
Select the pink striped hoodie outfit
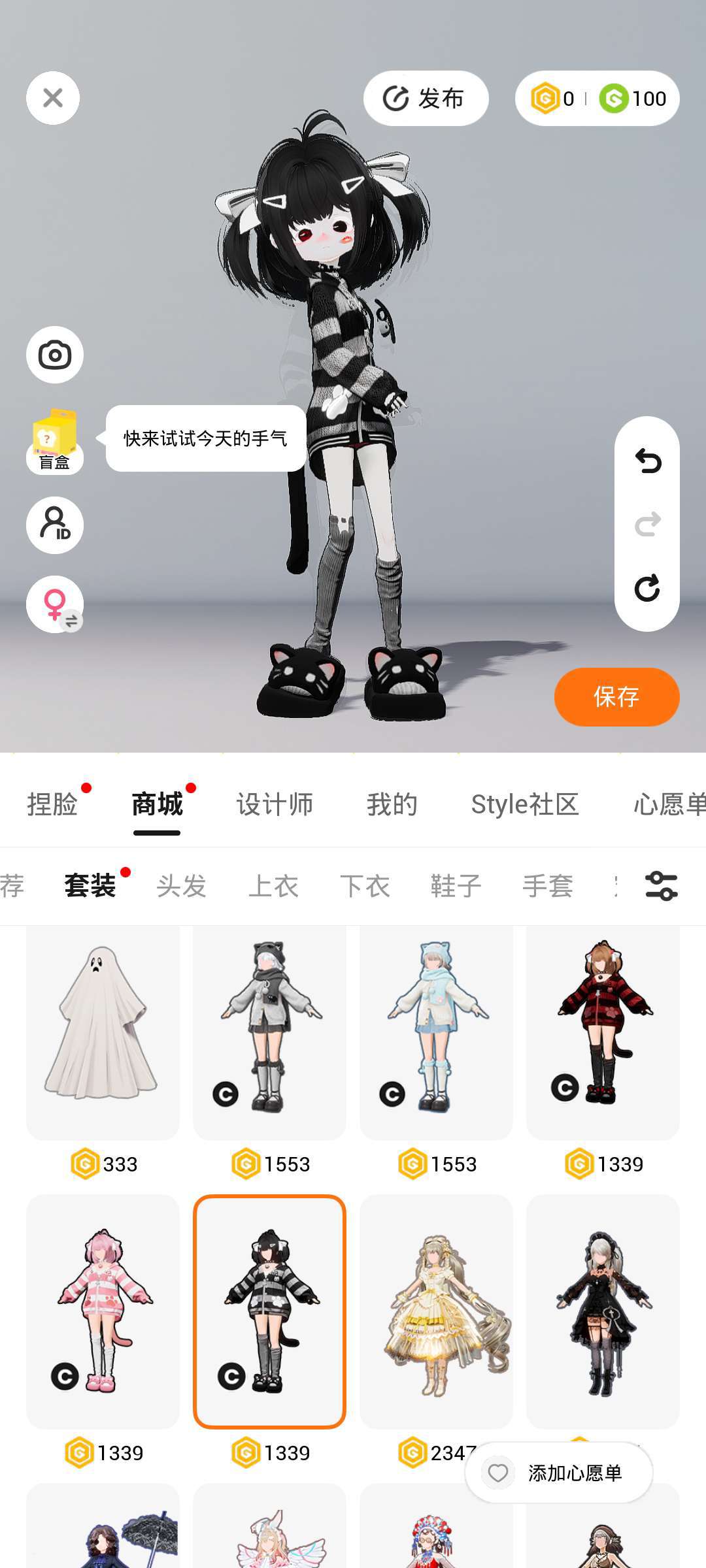103,1311
